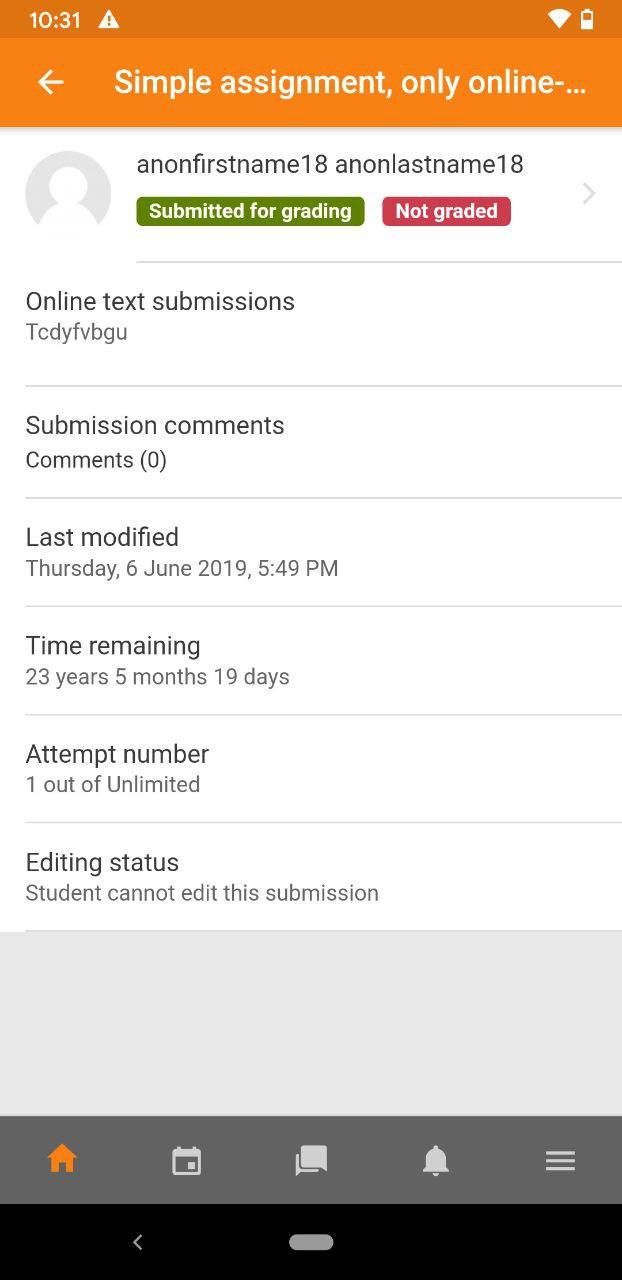Open the messages tab

311,1160
